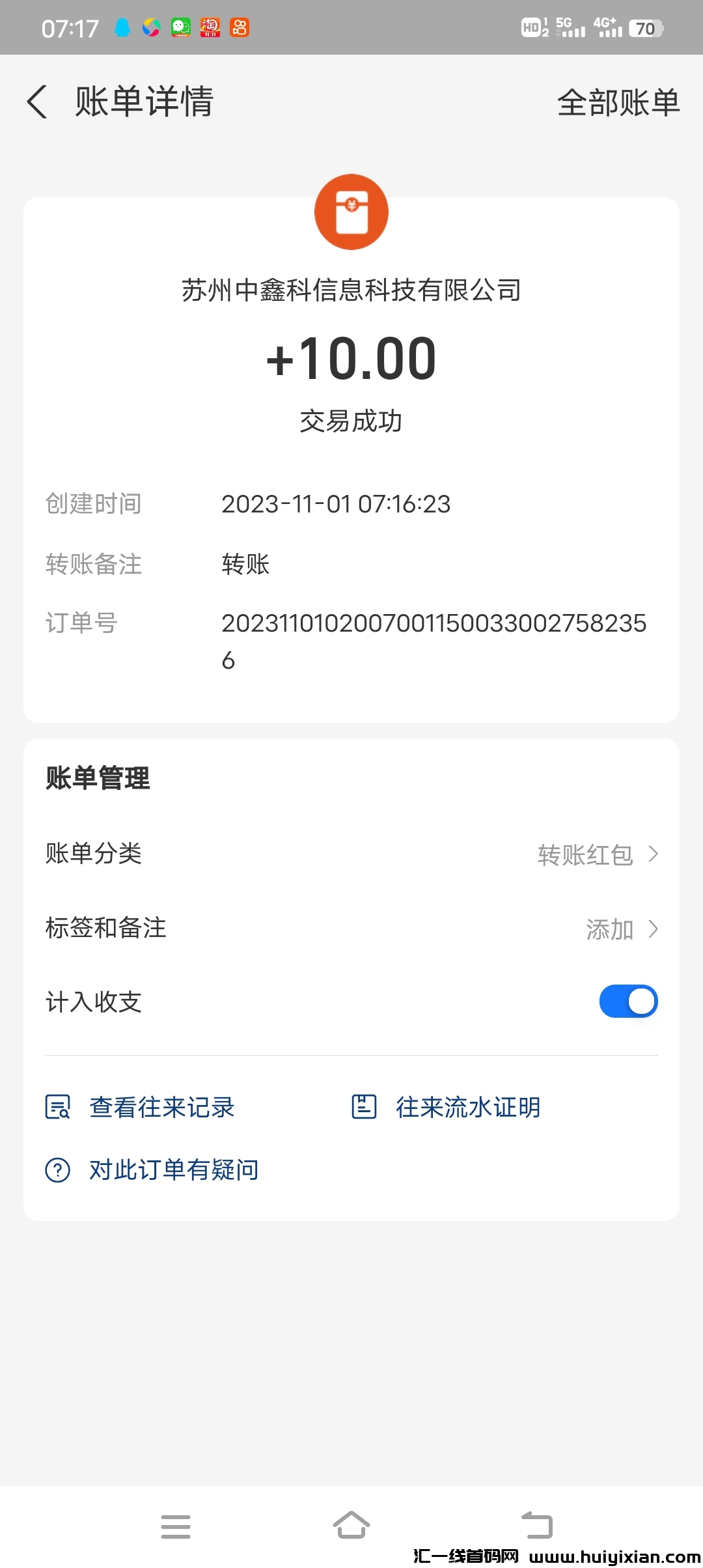The image size is (703, 1568).
Task: Open Taobao from the status bar
Action: point(210,27)
